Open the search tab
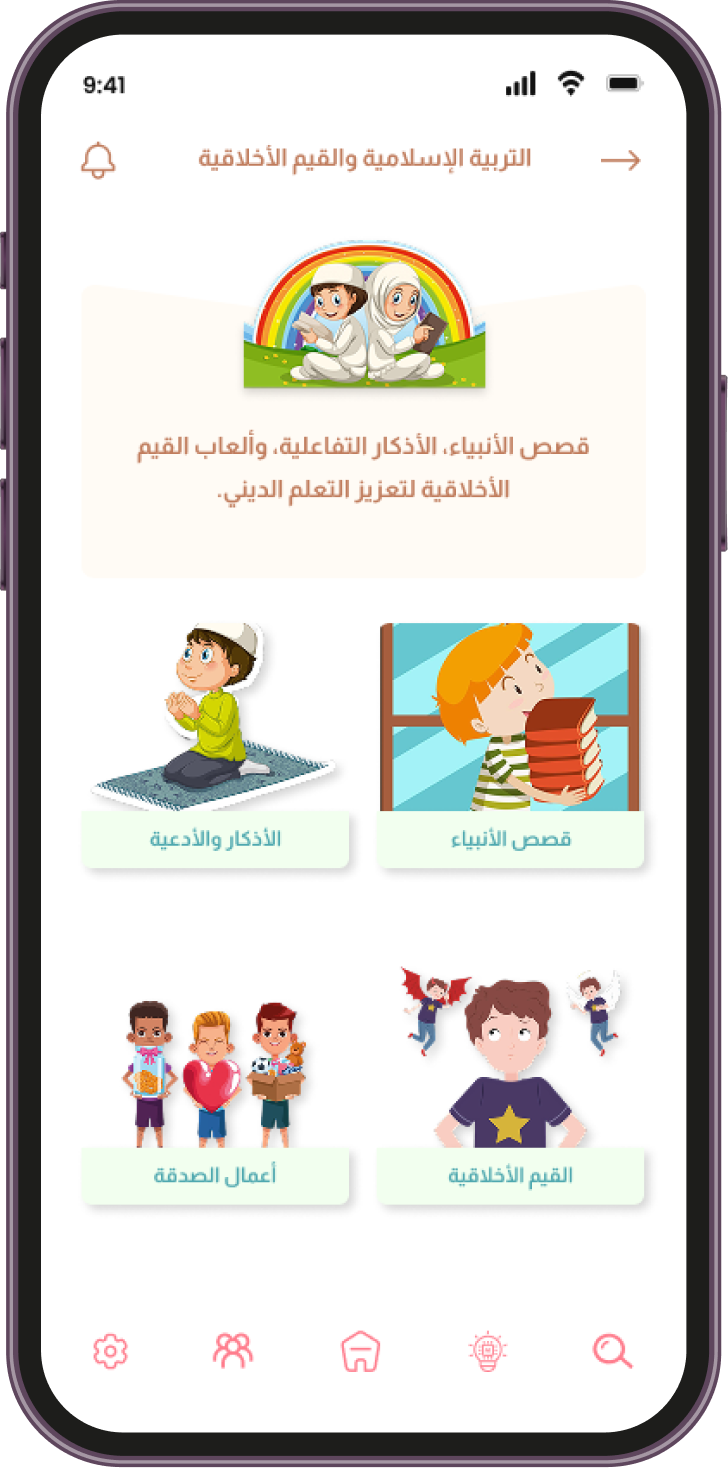 tap(612, 1352)
